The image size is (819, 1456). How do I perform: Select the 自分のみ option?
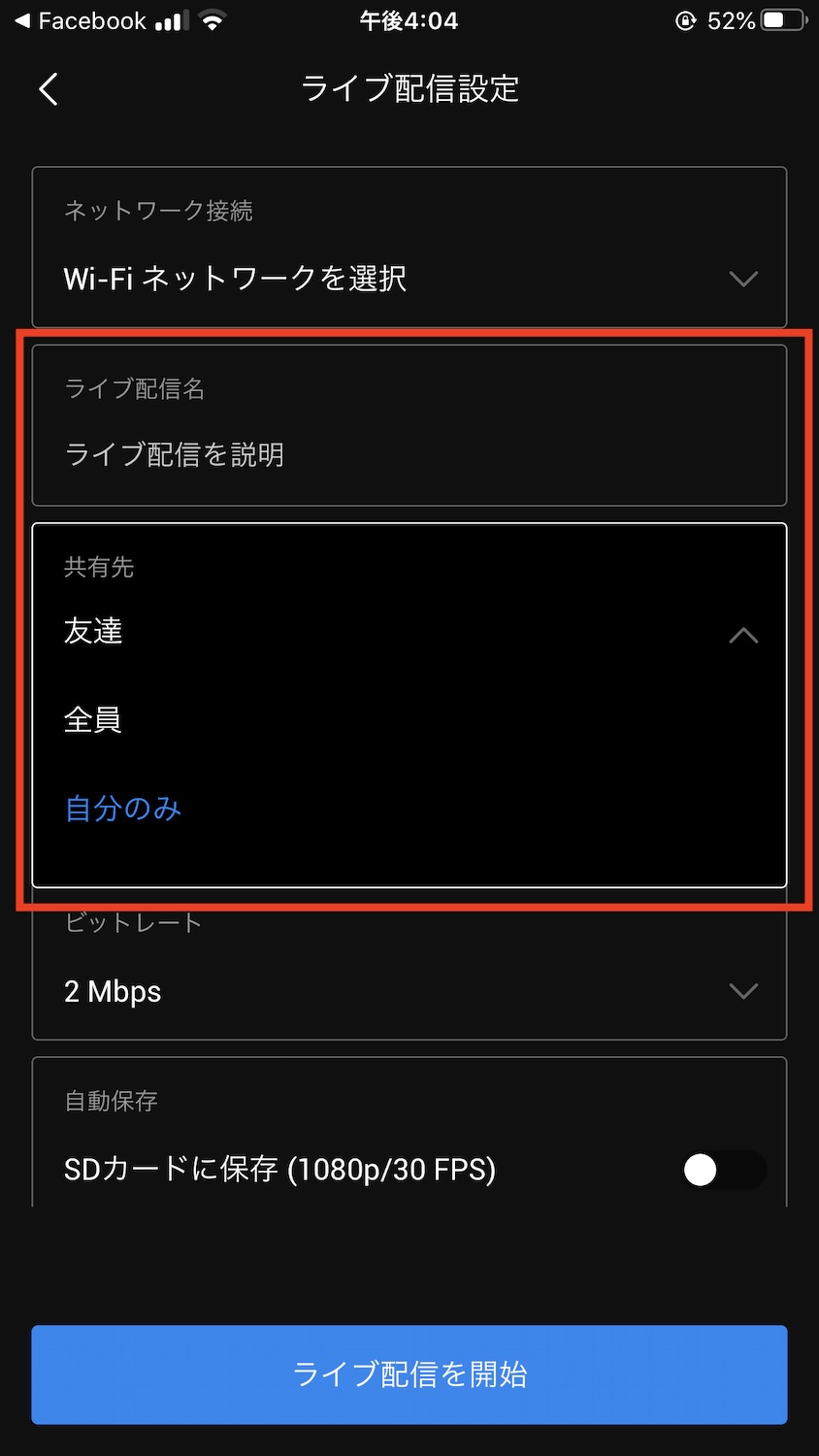pos(123,808)
